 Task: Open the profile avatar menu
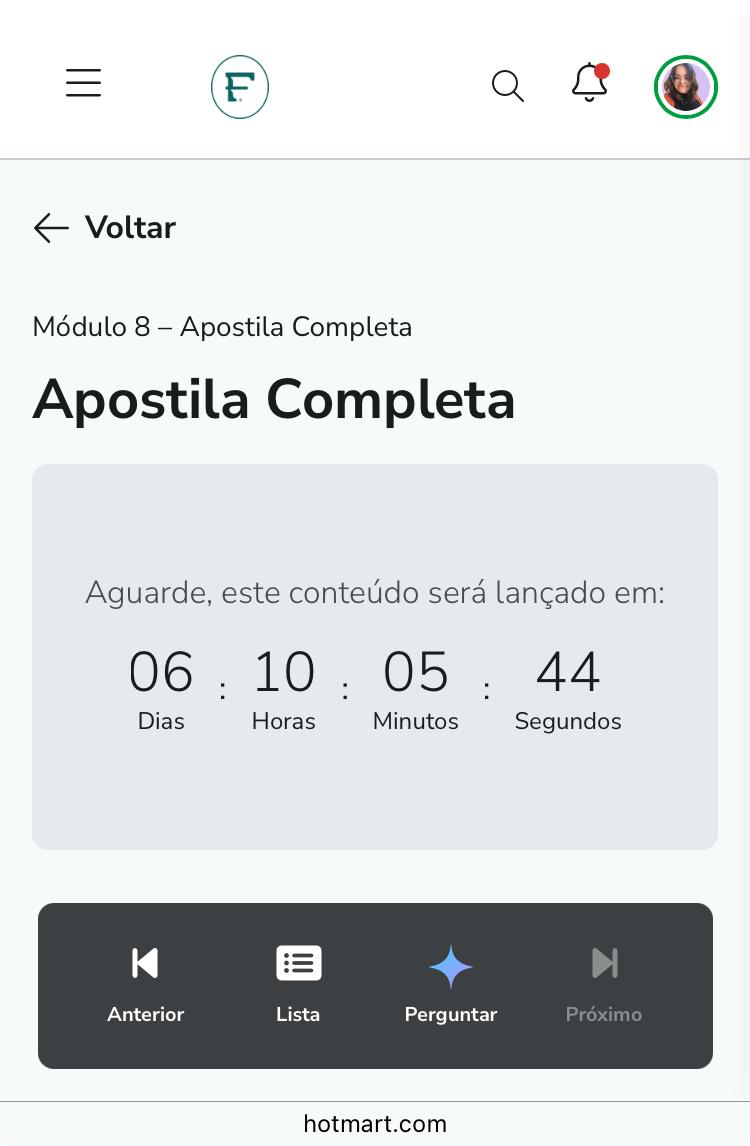click(685, 87)
